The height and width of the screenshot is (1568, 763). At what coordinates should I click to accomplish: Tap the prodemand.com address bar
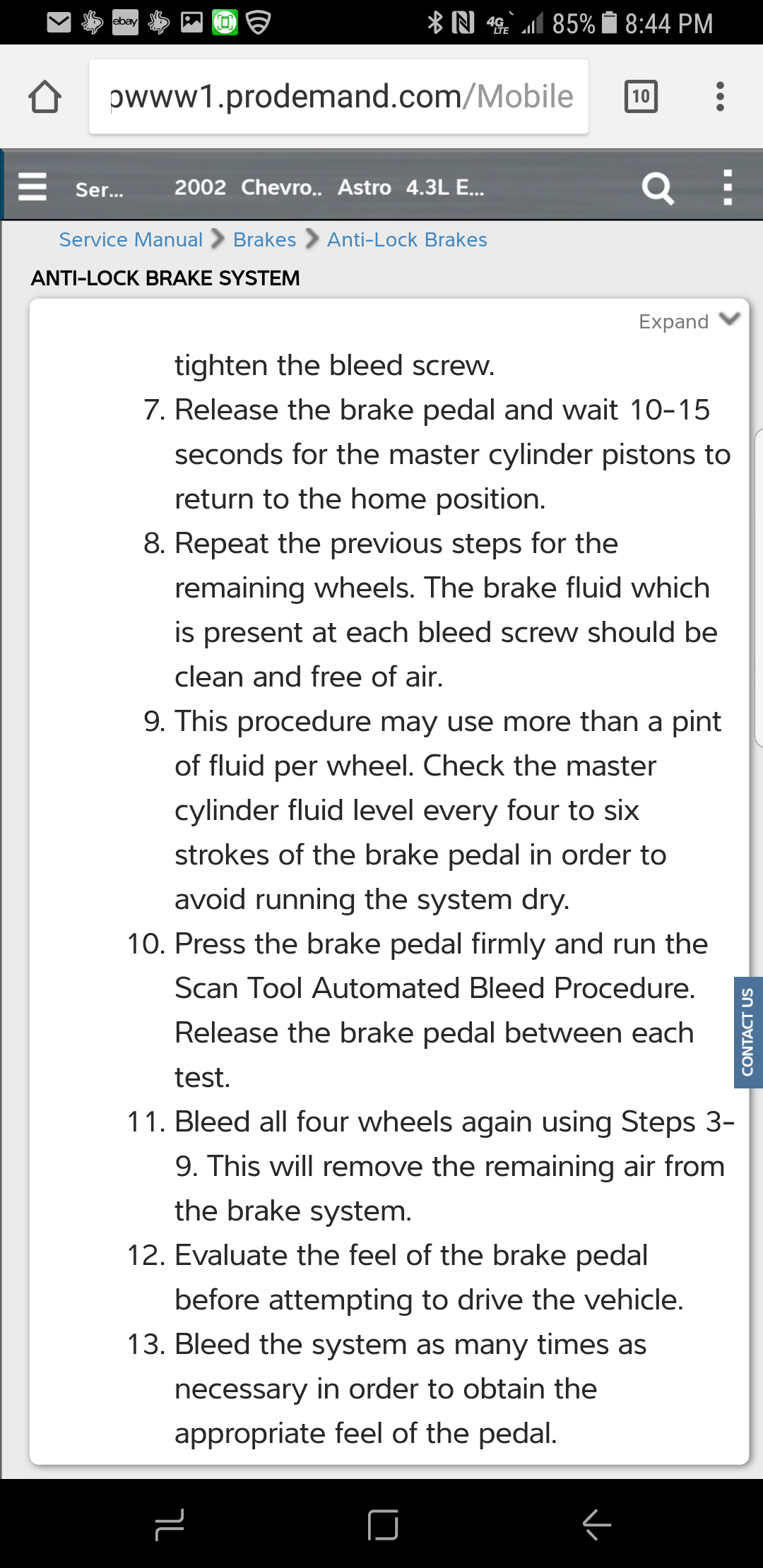(339, 97)
